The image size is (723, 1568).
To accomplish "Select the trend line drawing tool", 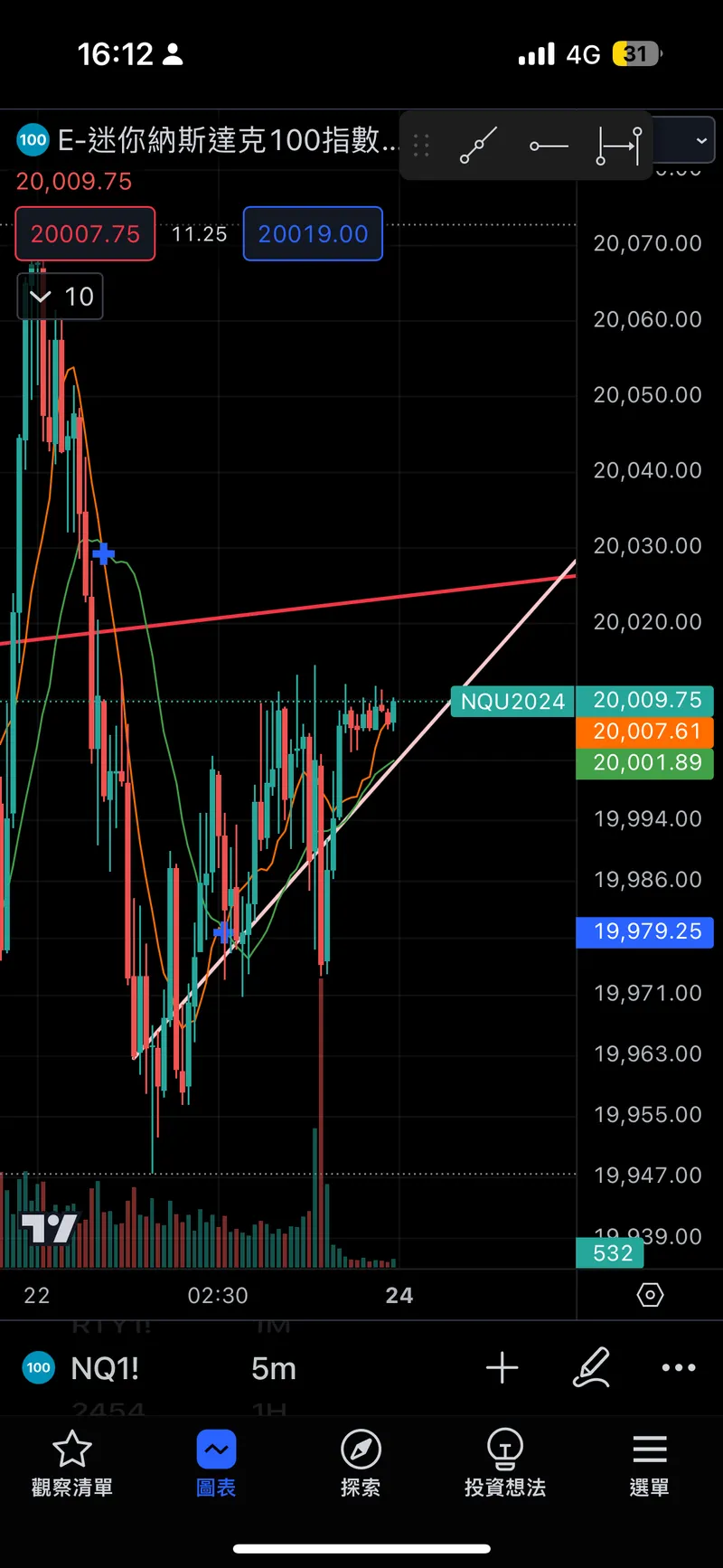I will click(x=478, y=145).
